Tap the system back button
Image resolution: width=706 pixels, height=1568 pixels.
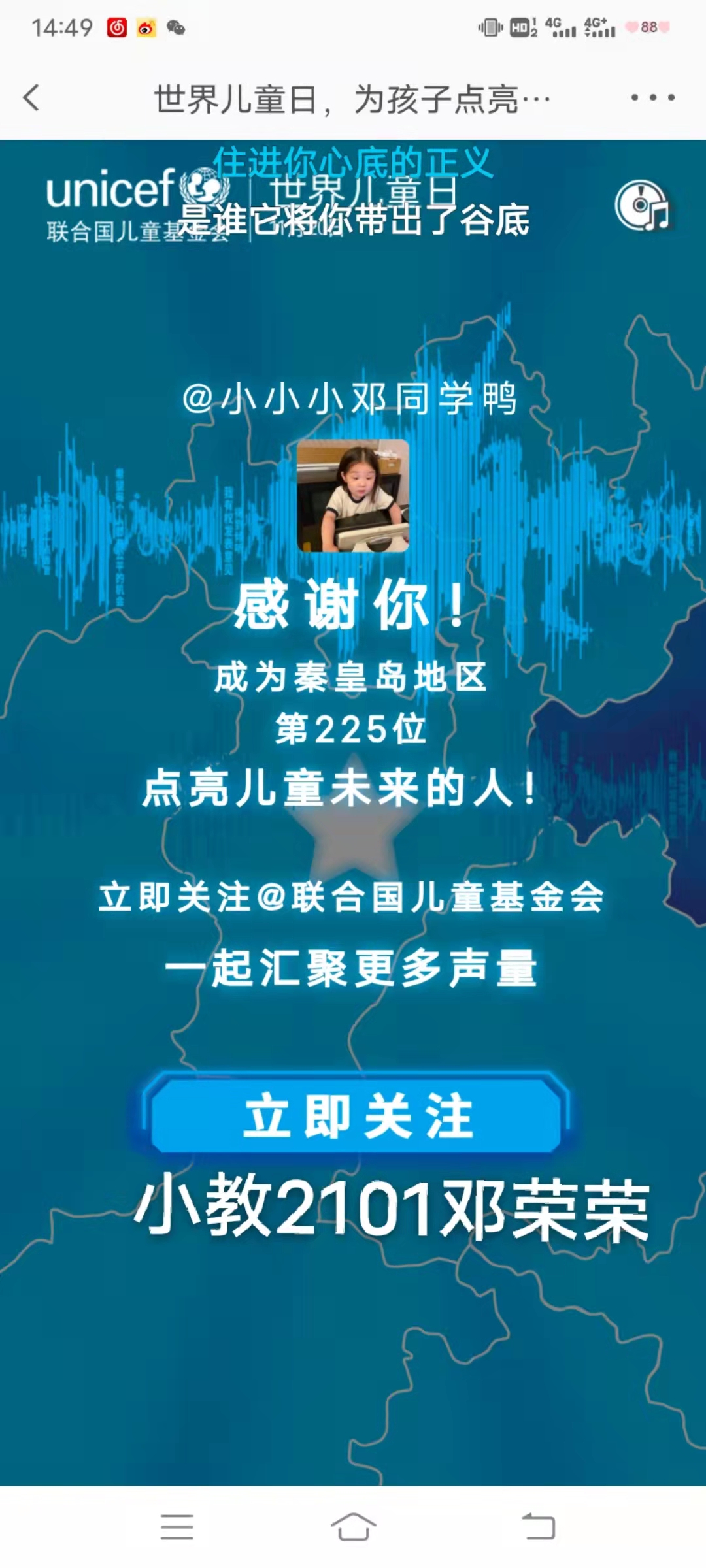(x=538, y=1527)
